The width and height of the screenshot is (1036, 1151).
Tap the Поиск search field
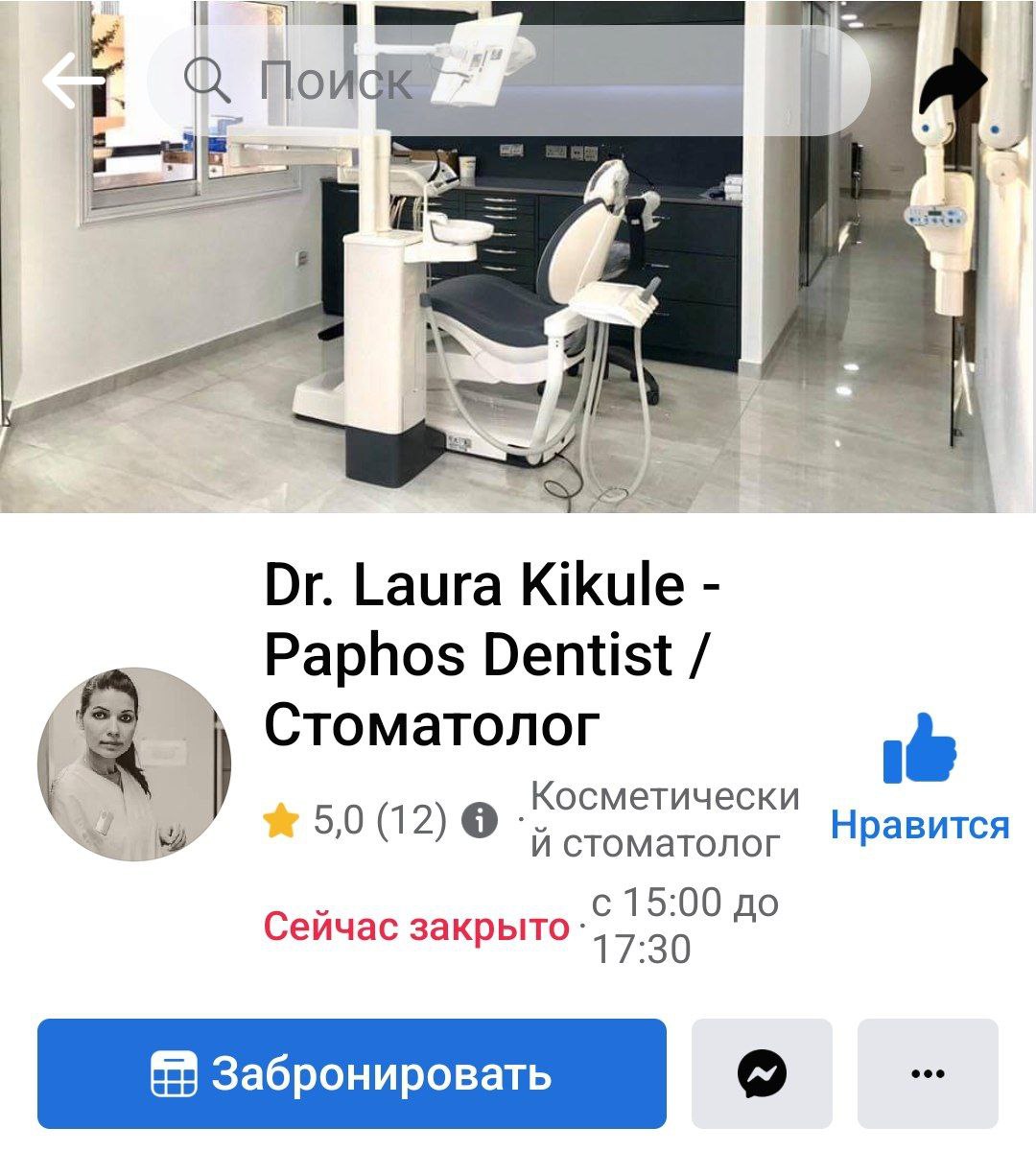click(508, 82)
